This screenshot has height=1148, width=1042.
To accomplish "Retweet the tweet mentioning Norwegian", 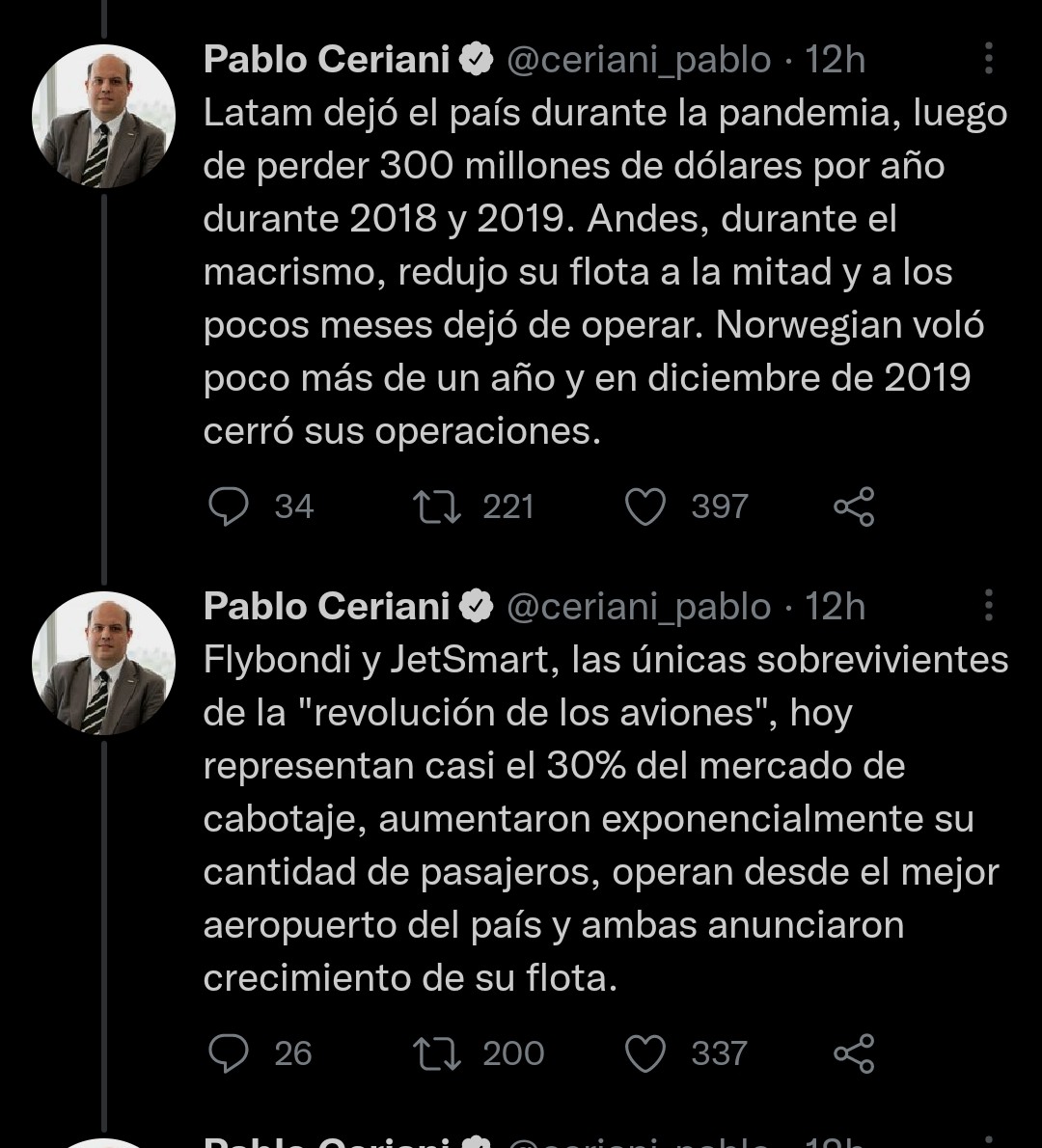I will click(436, 507).
